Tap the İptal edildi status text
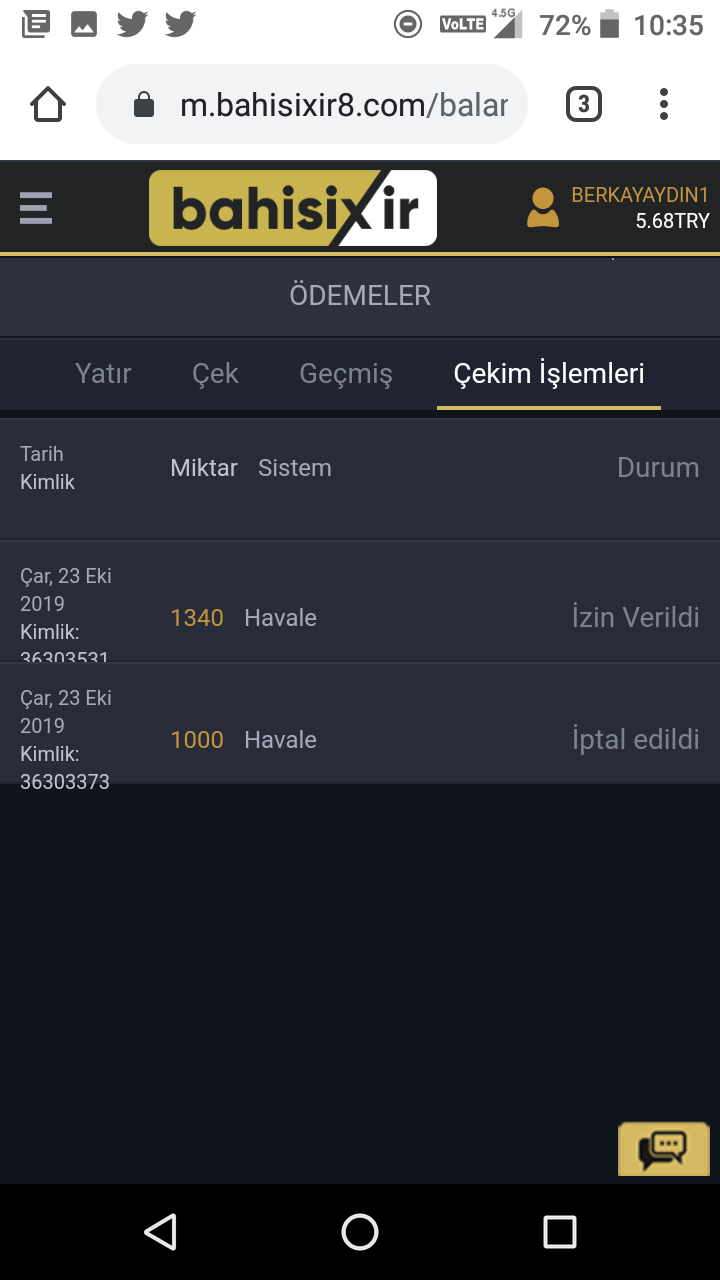 [x=635, y=739]
